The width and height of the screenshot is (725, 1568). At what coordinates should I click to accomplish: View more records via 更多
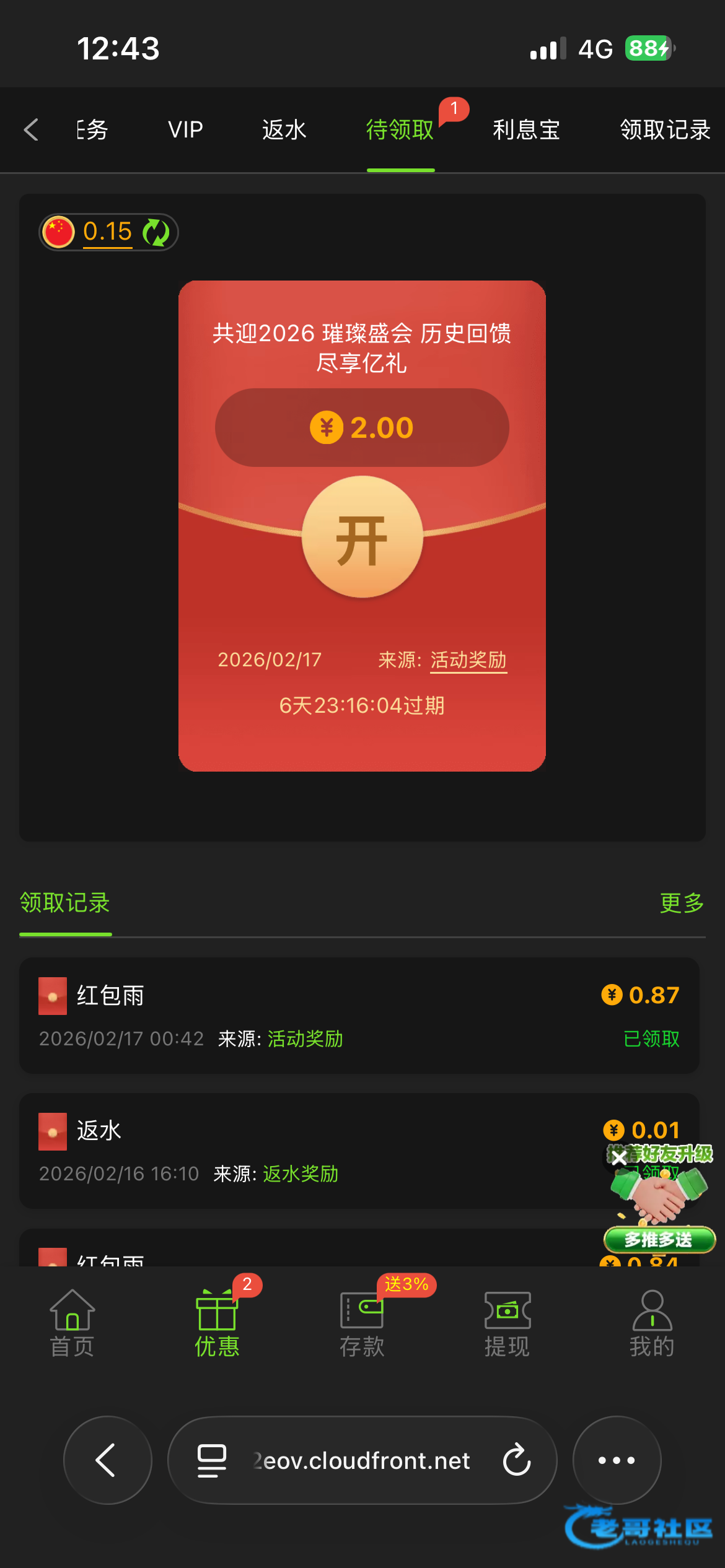(x=682, y=903)
